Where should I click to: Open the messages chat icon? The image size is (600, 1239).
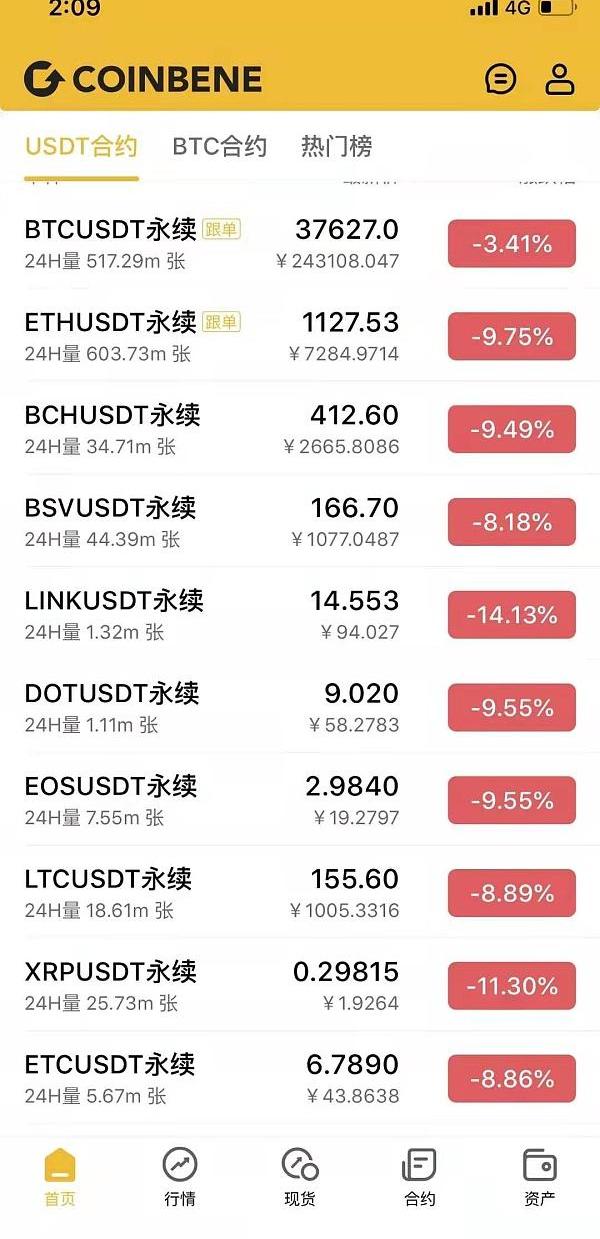tap(500, 79)
